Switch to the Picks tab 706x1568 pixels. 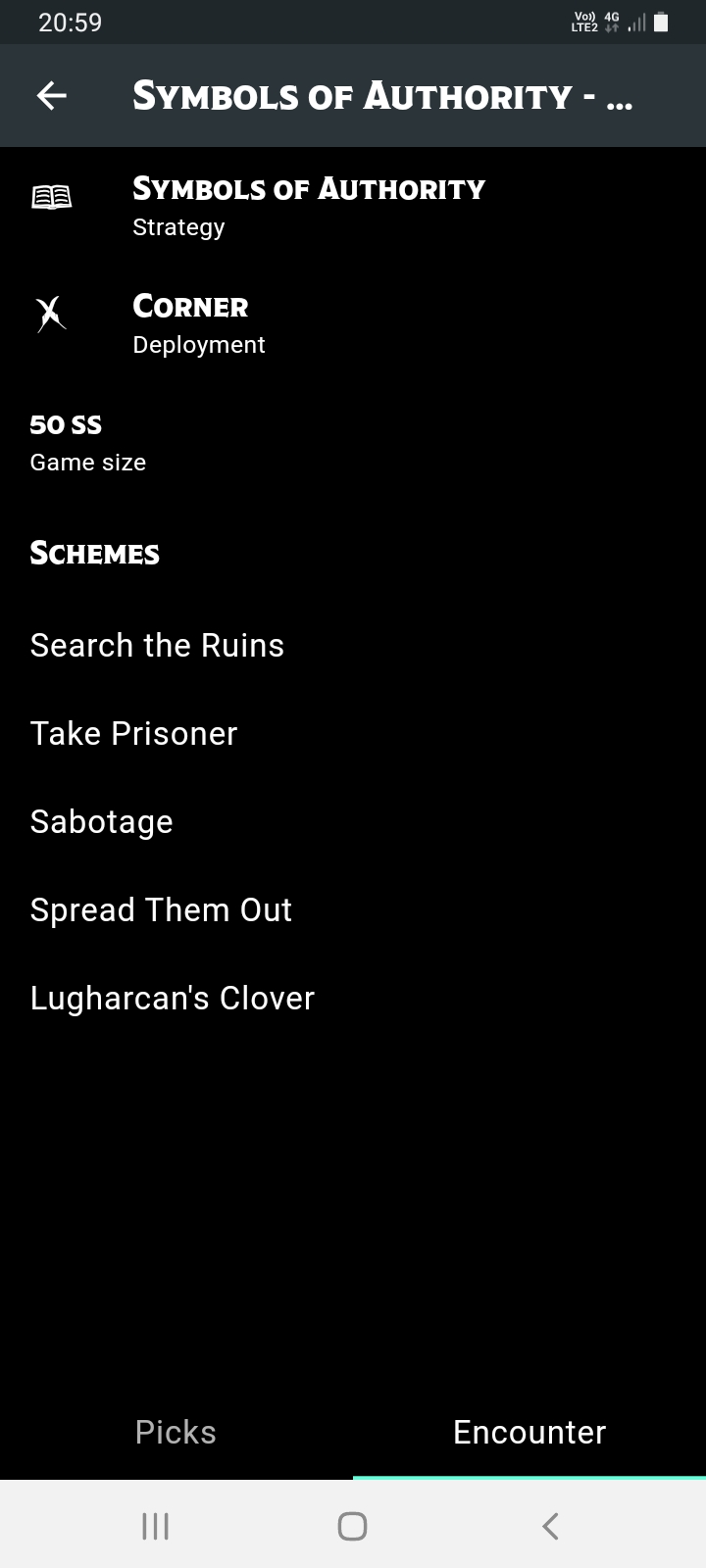point(176,1432)
